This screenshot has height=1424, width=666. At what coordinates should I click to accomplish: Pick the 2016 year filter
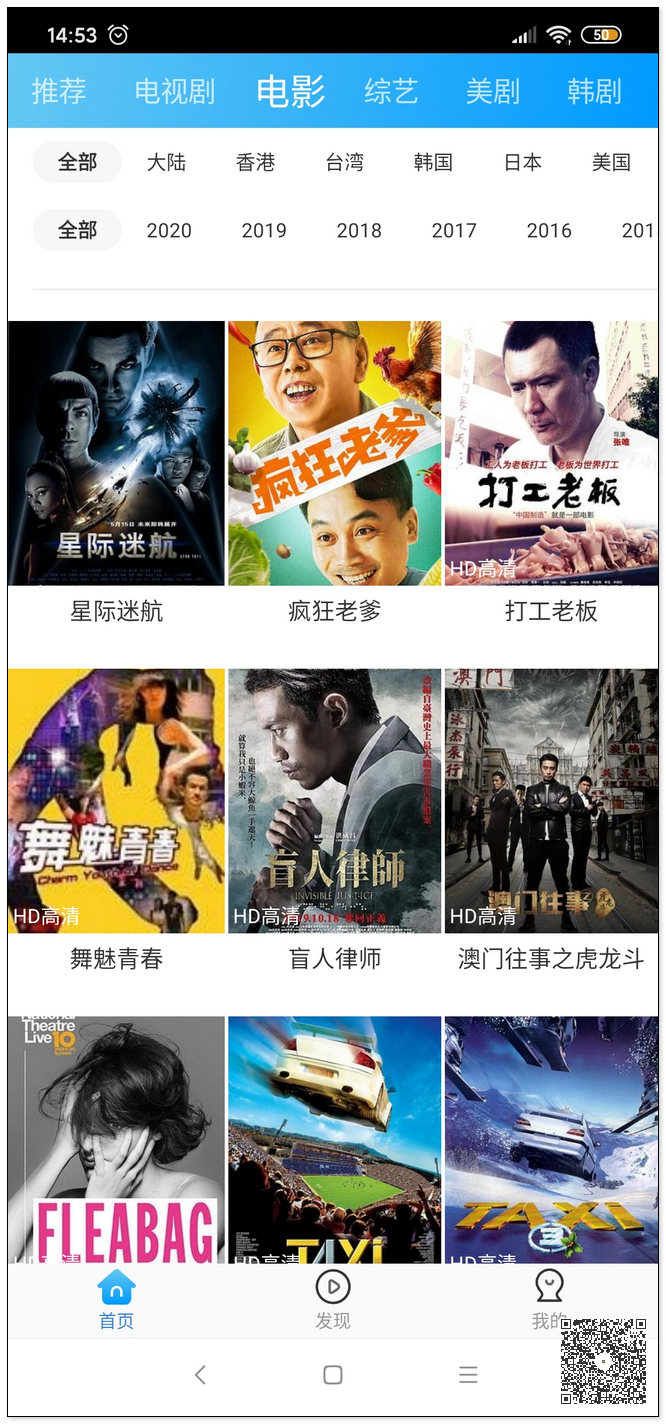pos(549,230)
